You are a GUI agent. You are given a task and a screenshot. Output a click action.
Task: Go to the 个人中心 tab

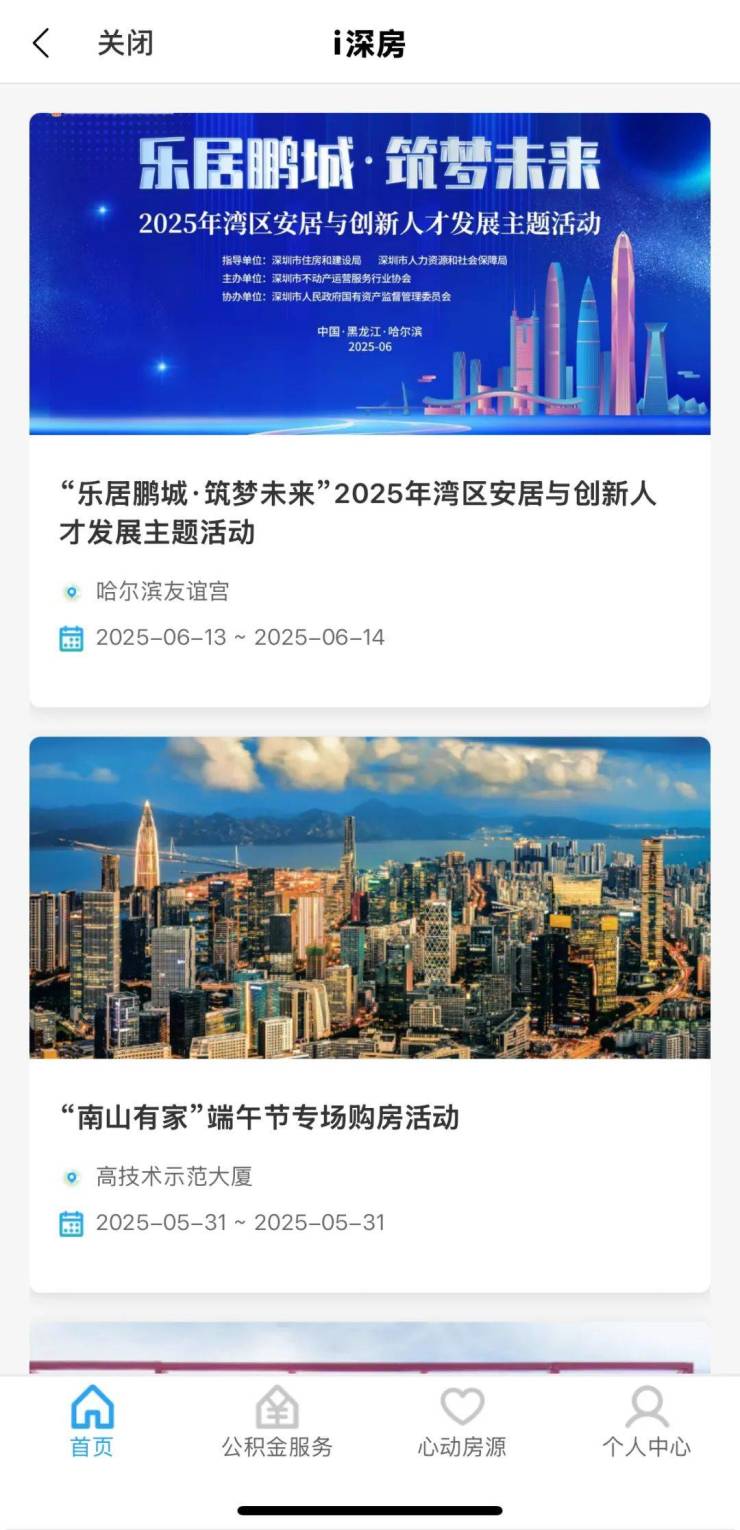click(x=646, y=1422)
